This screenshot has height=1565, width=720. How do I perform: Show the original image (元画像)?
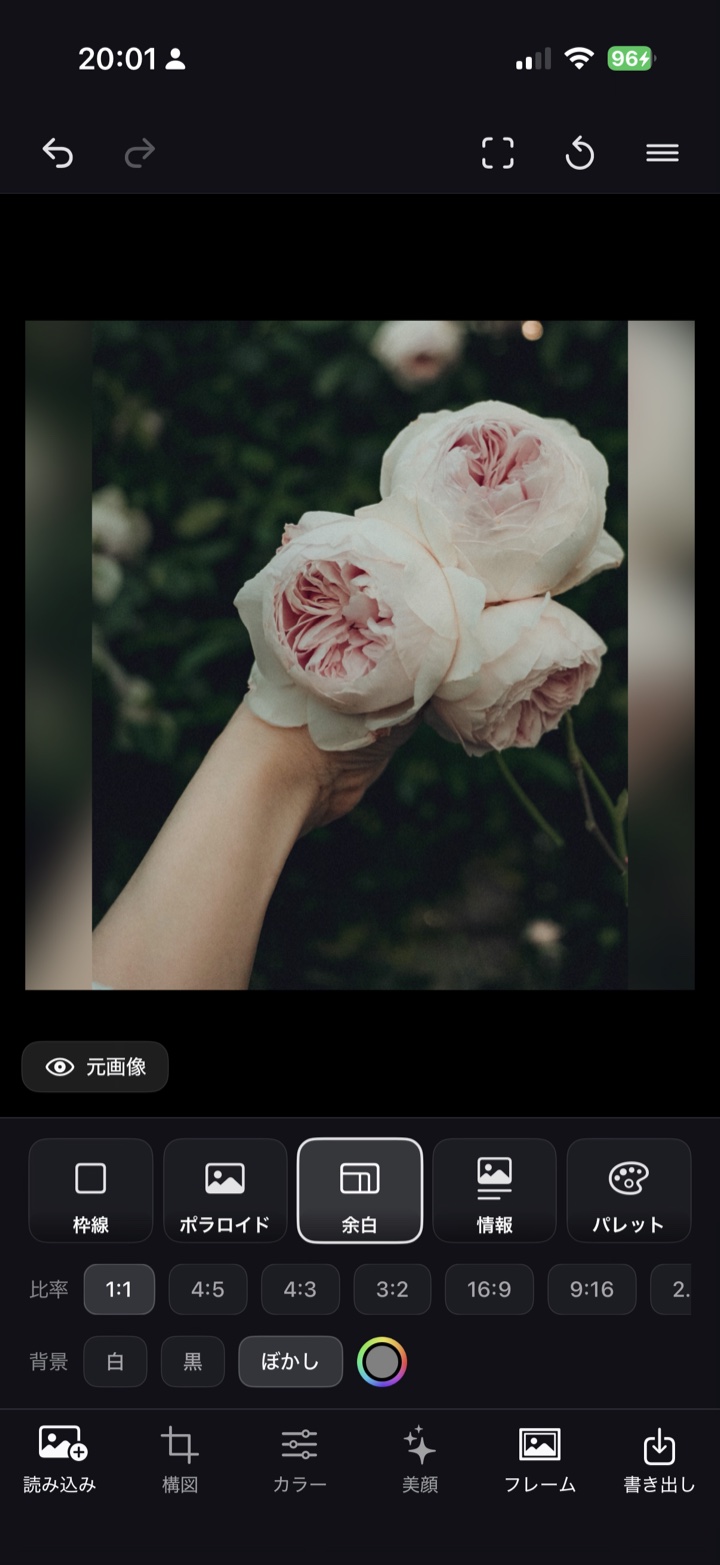(95, 1067)
